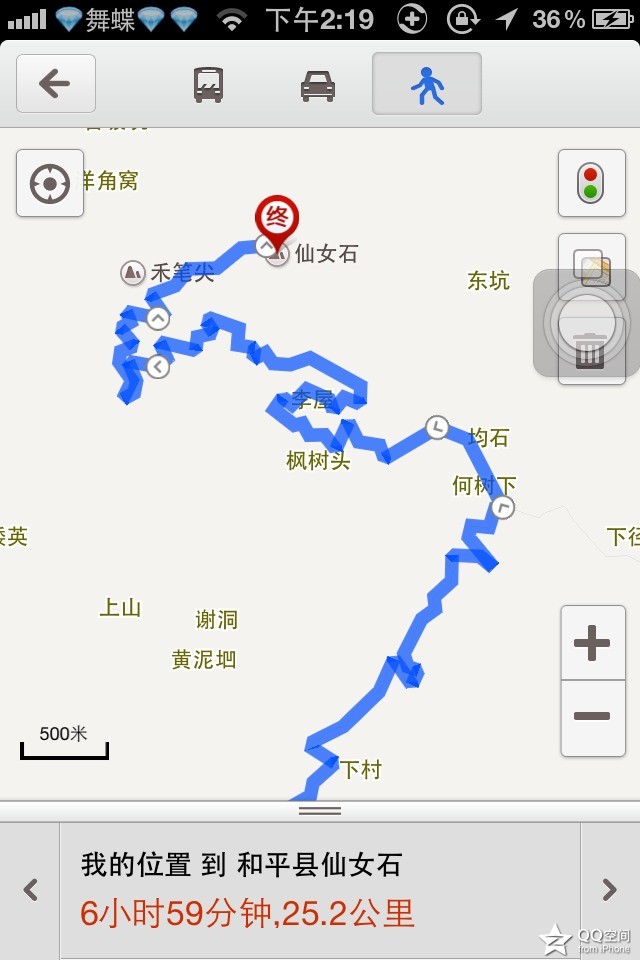The height and width of the screenshot is (960, 640).
Task: Tap the AssistiveTouch floating button
Action: [588, 324]
